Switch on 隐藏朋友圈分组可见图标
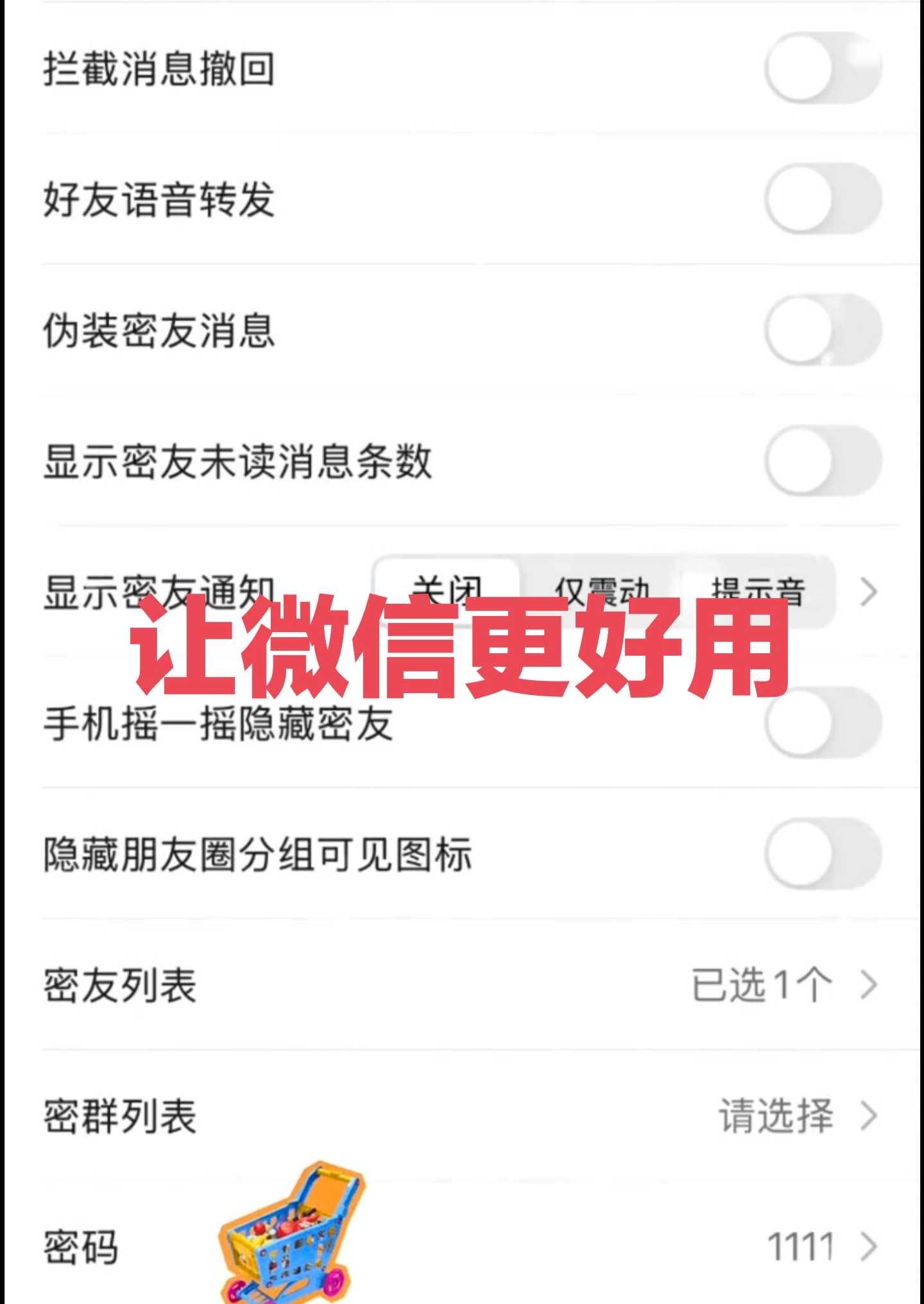The height and width of the screenshot is (1304, 924). click(823, 854)
